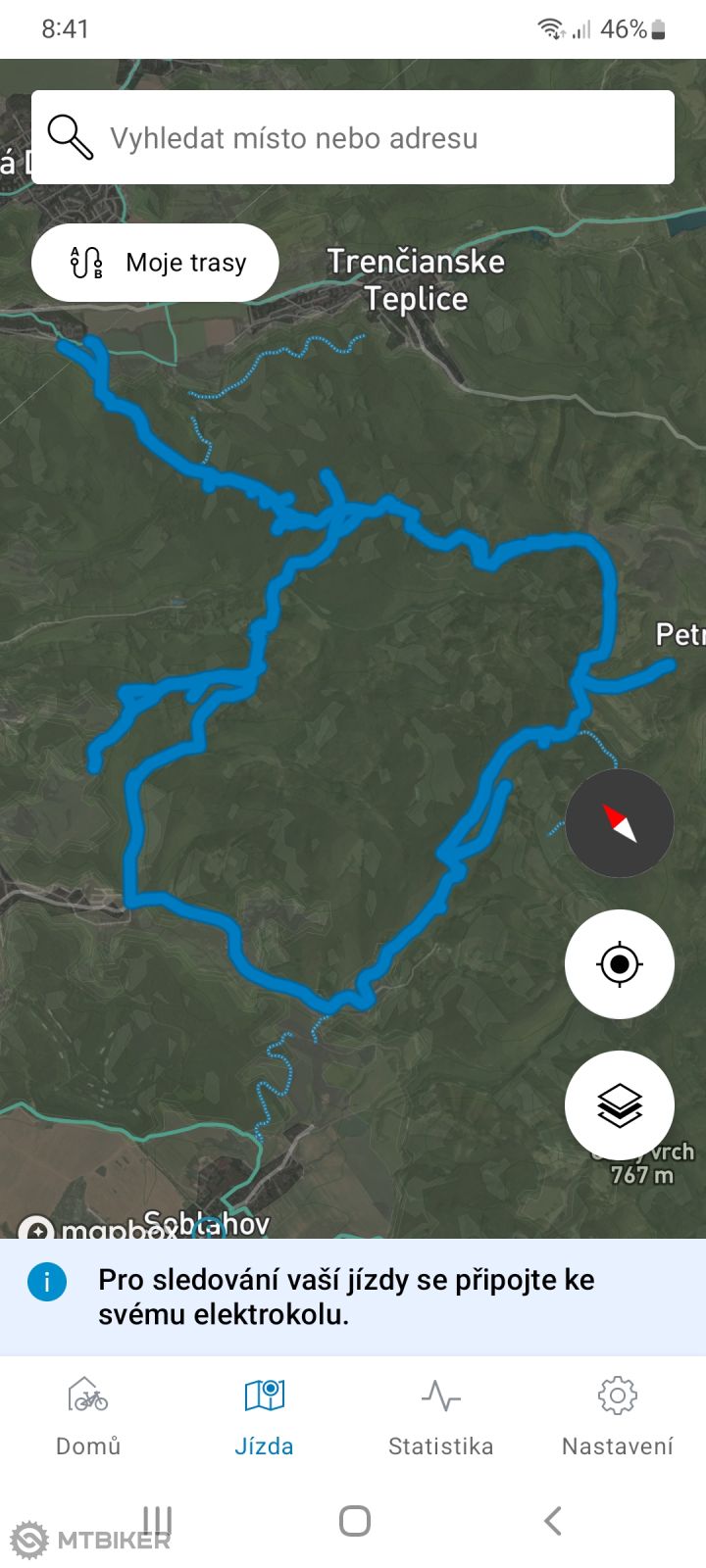Open the 'Vyhledat místo nebo adresu' search field

(353, 137)
